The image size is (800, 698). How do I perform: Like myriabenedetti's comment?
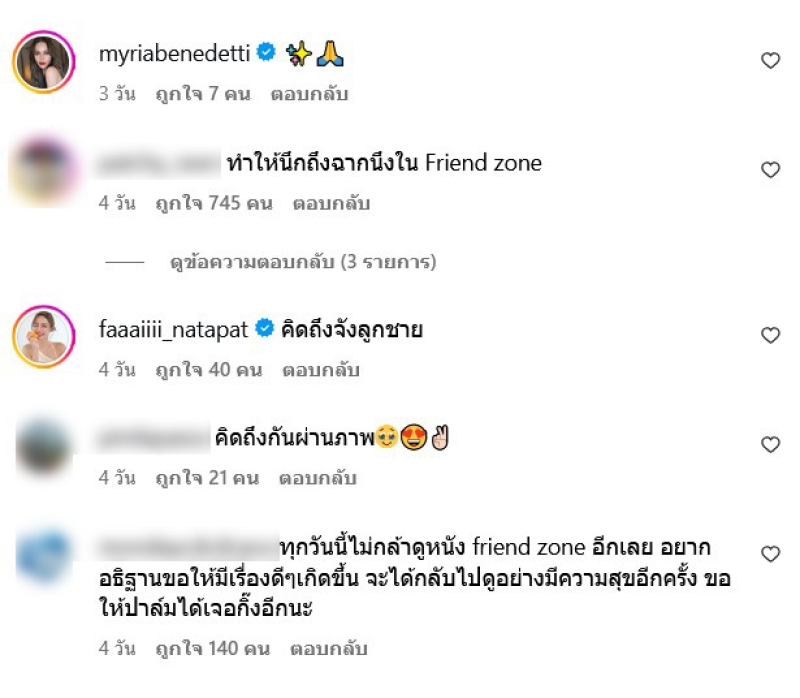(x=770, y=61)
